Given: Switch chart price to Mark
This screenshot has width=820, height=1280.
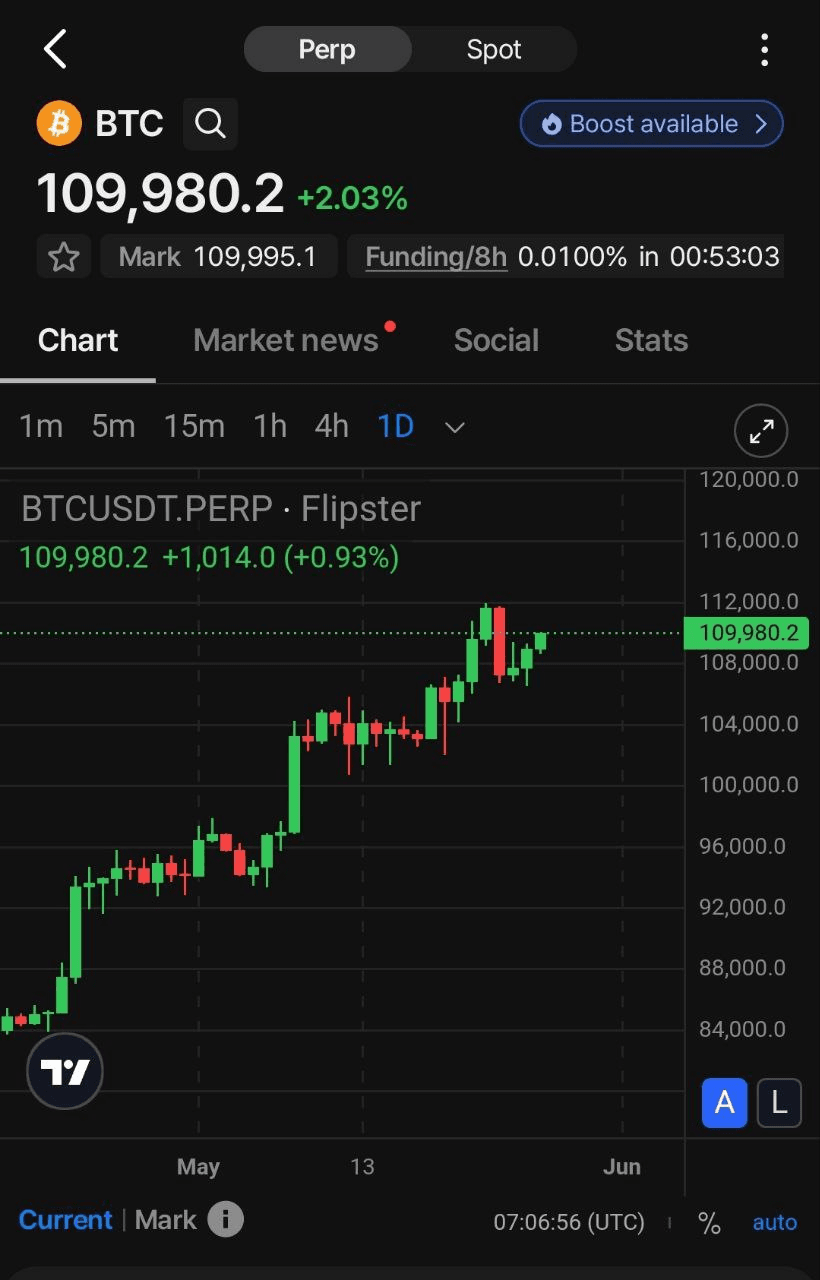Looking at the screenshot, I should tap(165, 1220).
